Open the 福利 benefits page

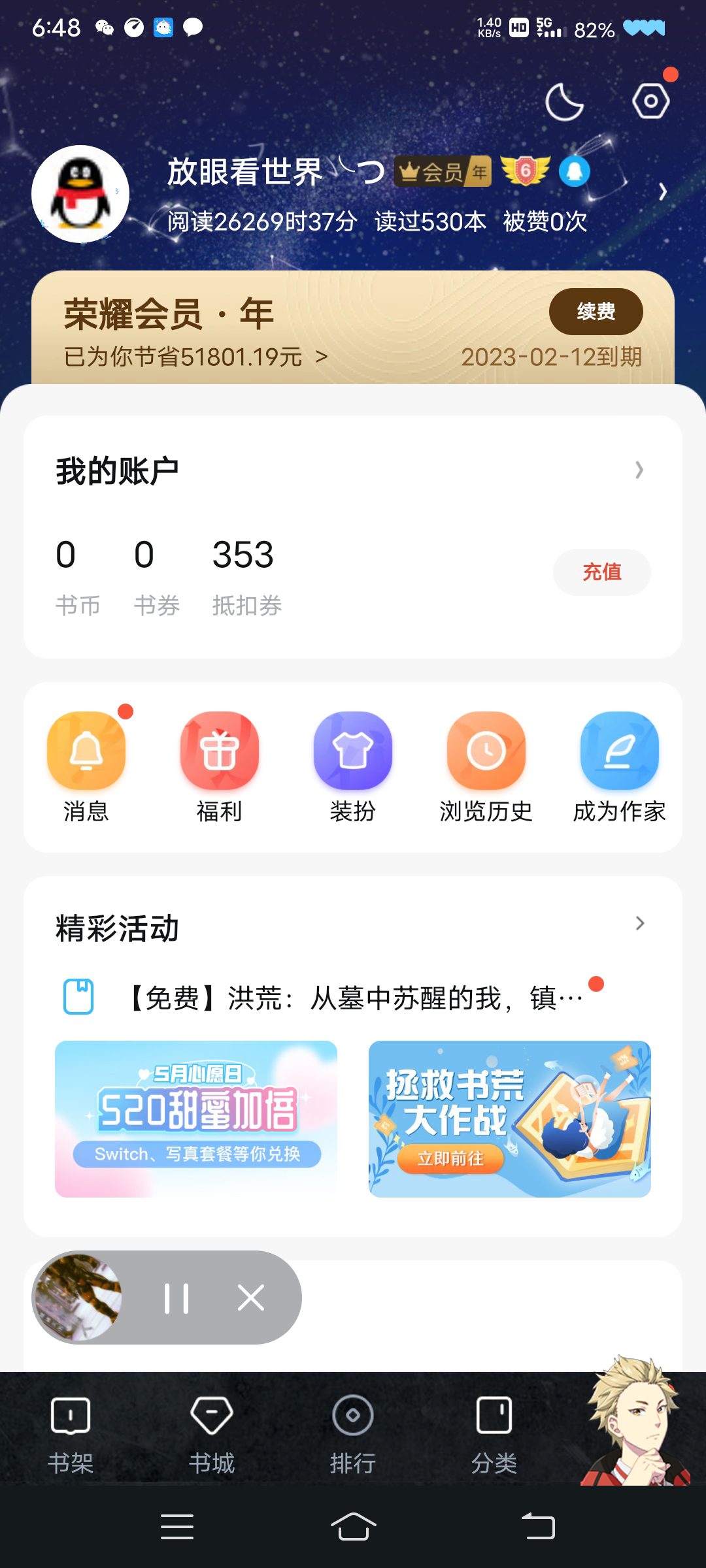(220, 766)
